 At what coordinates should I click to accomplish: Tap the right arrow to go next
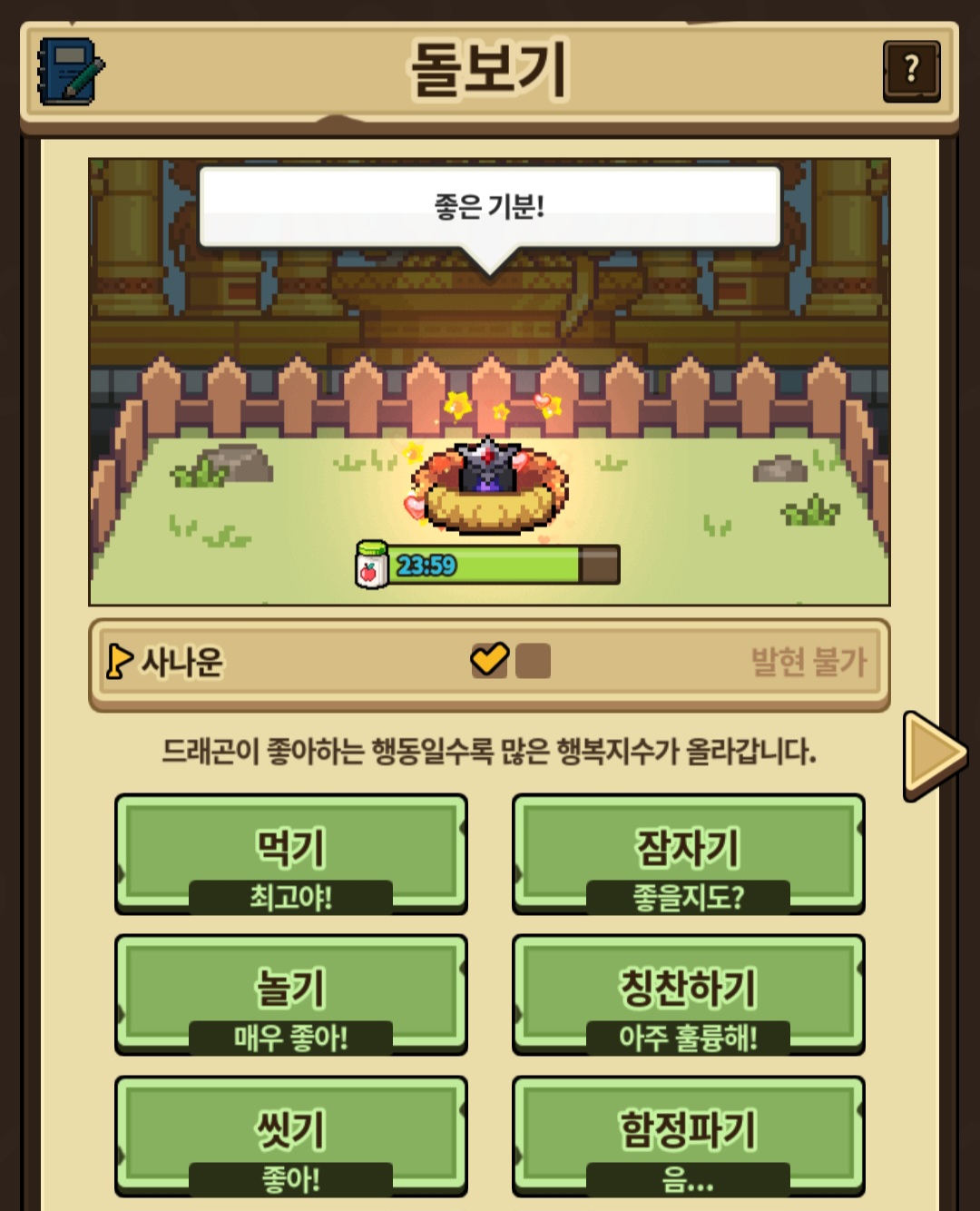click(935, 755)
